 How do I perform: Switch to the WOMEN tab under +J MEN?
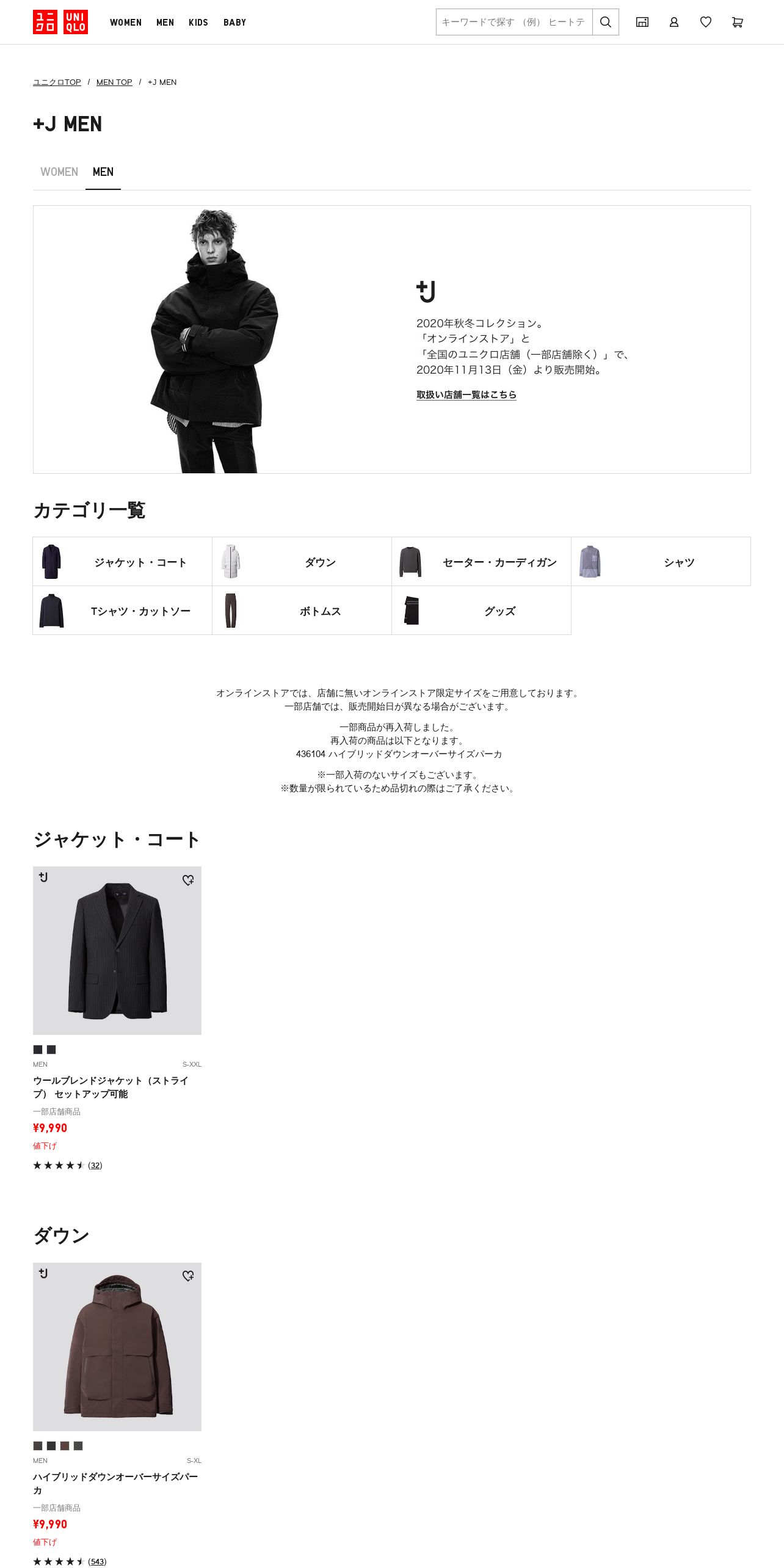[59, 172]
